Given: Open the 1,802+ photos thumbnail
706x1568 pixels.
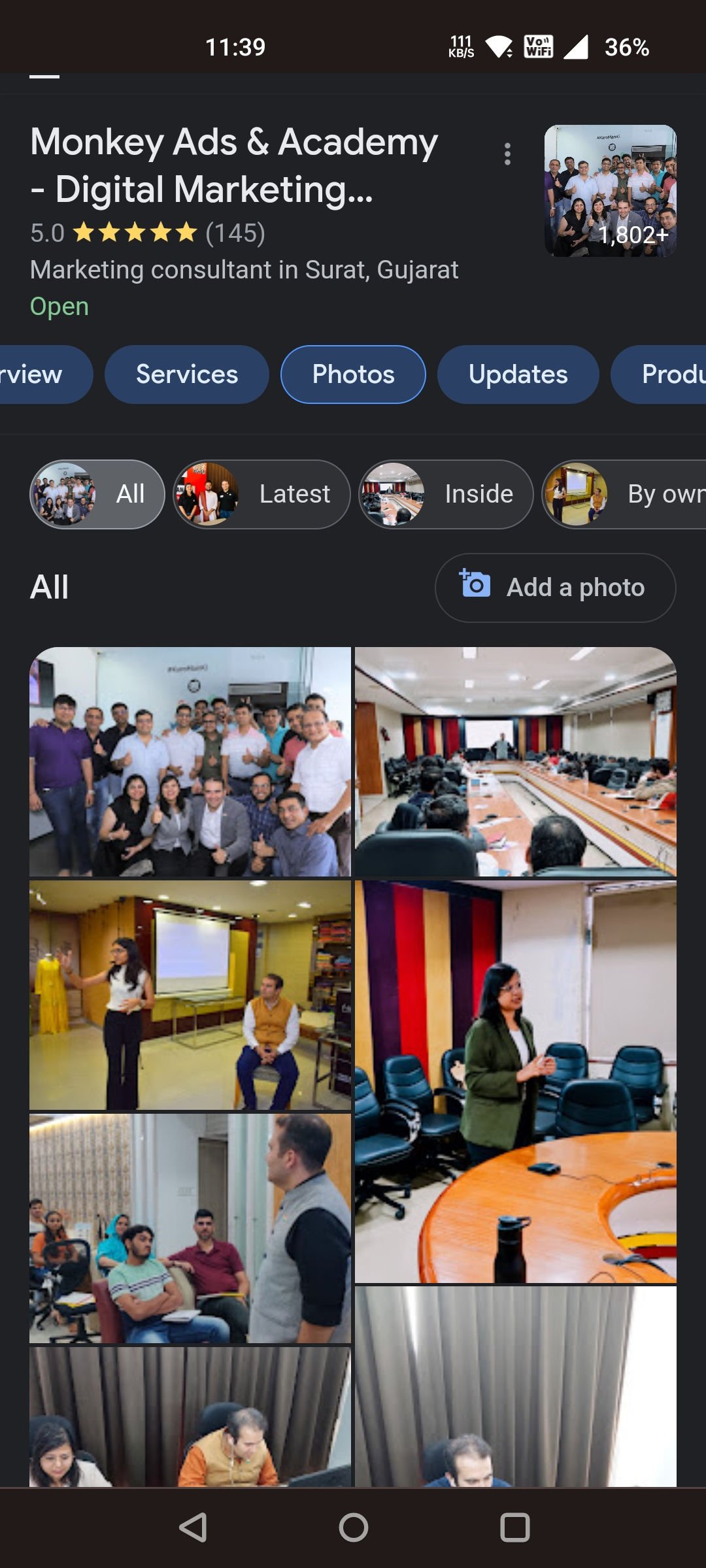Looking at the screenshot, I should [610, 191].
